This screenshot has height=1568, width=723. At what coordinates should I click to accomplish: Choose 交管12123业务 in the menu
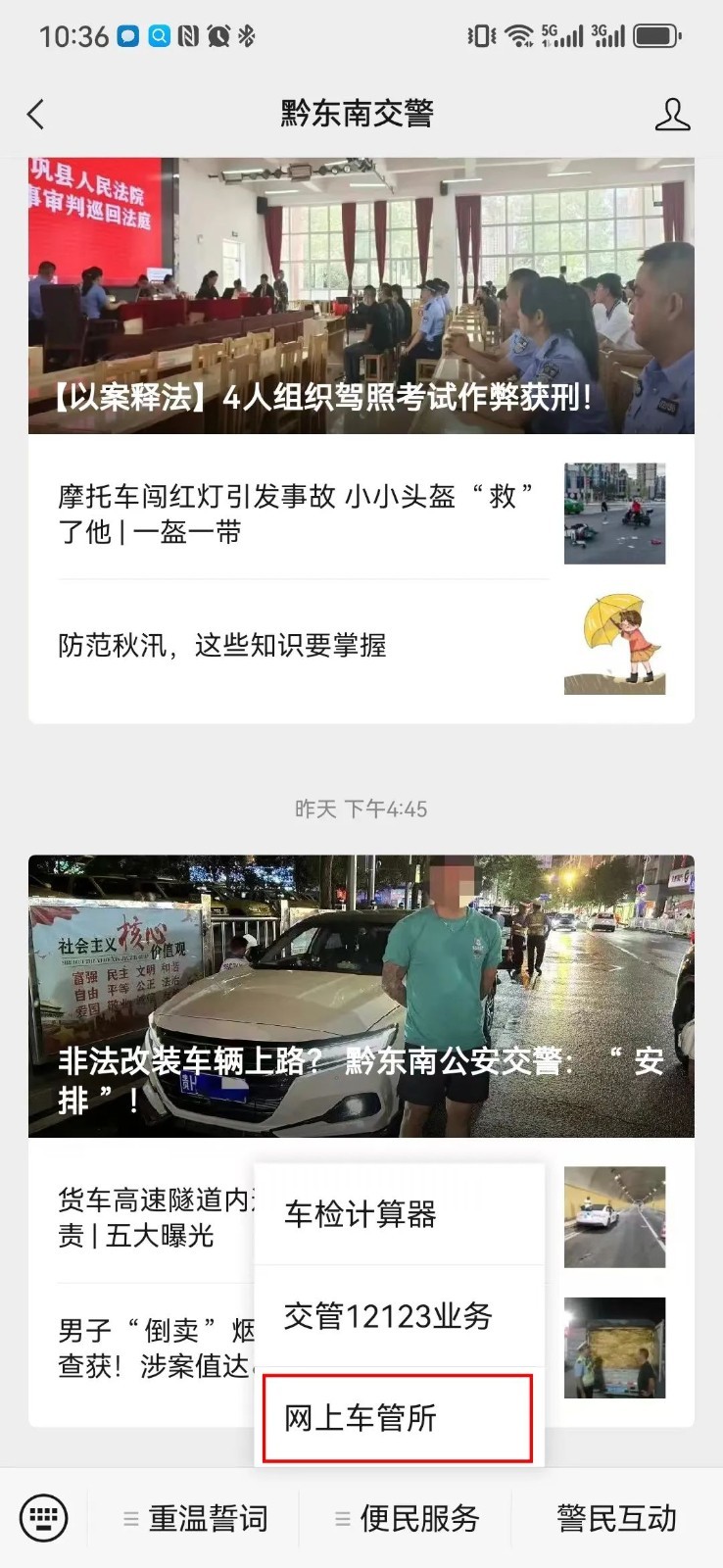coord(398,1316)
